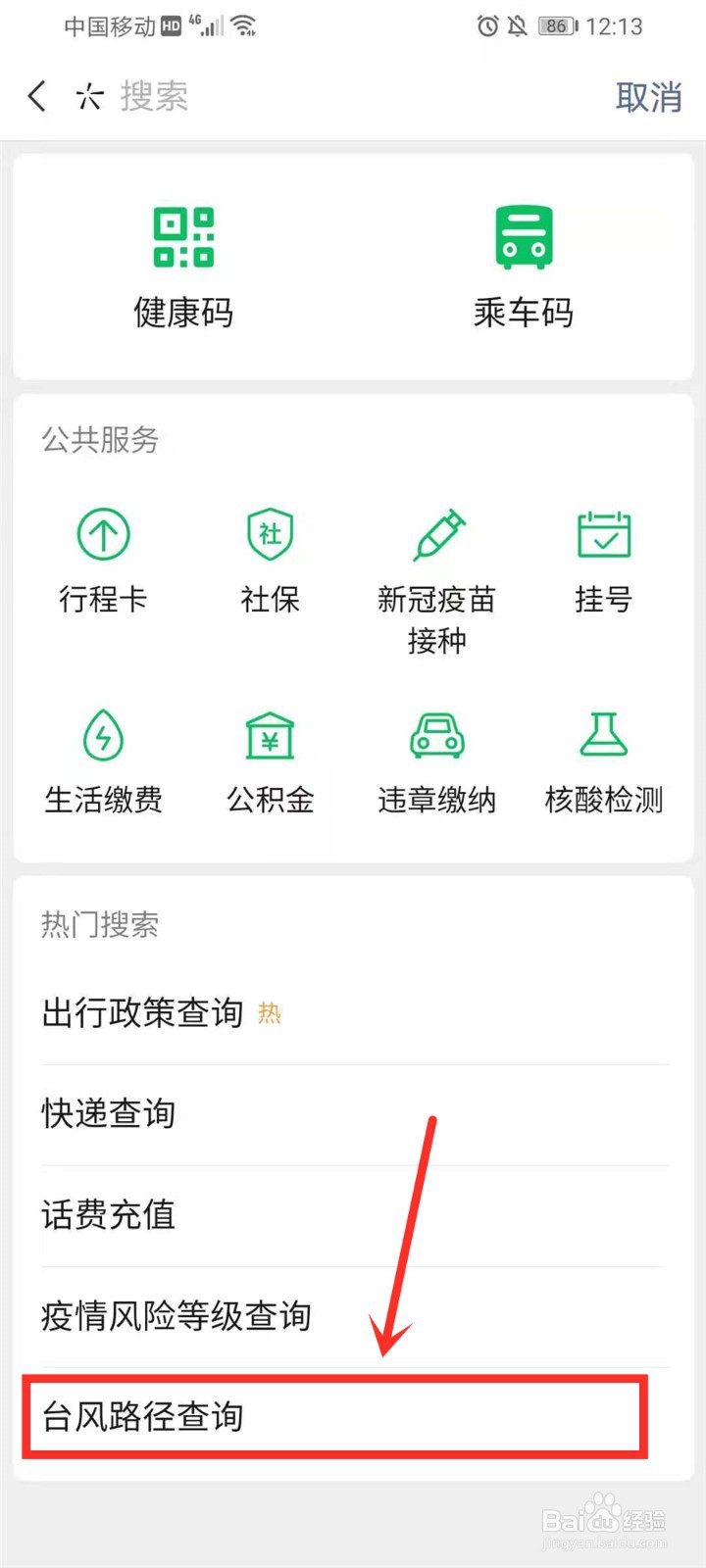Image resolution: width=706 pixels, height=1568 pixels.
Task: Open the 社保 service
Action: pos(270,561)
